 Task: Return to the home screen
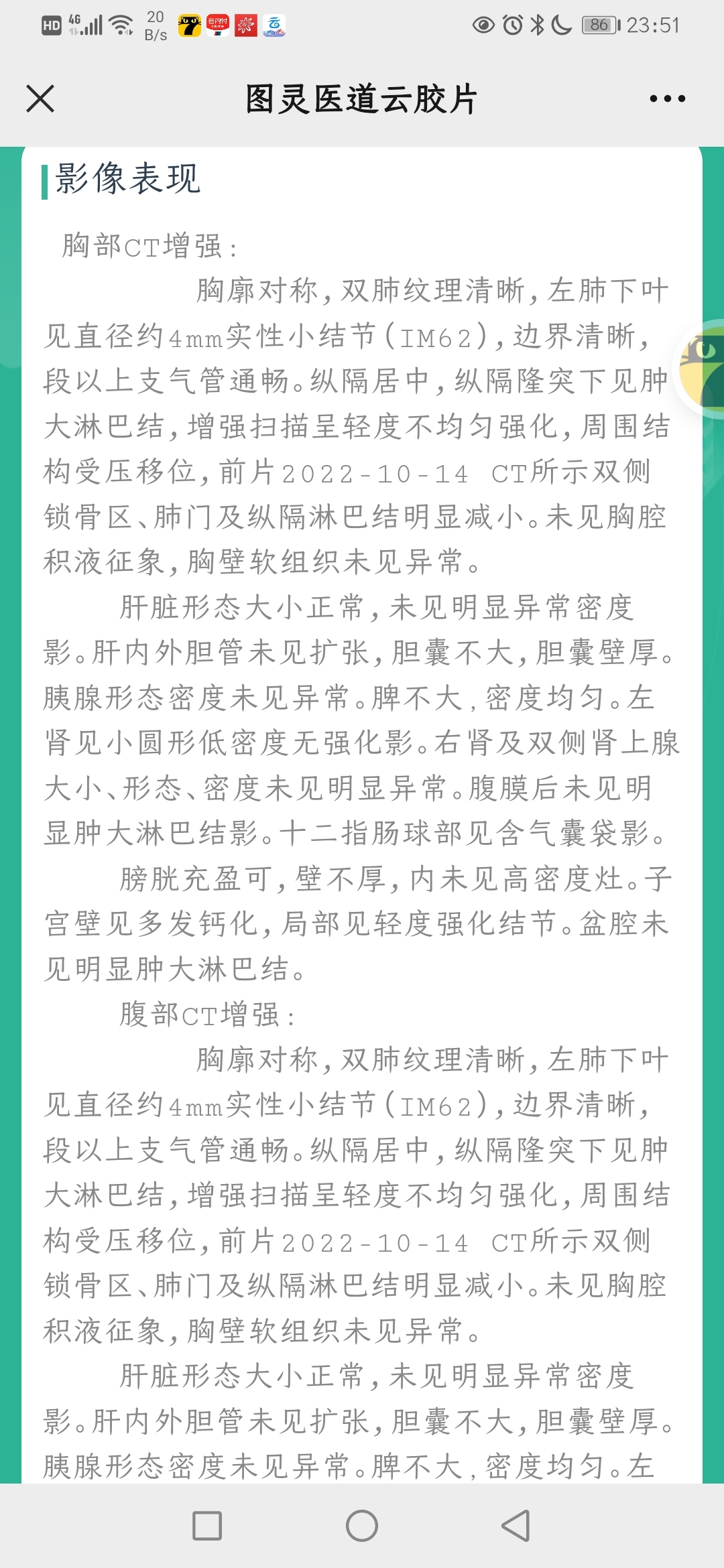pos(362,1526)
